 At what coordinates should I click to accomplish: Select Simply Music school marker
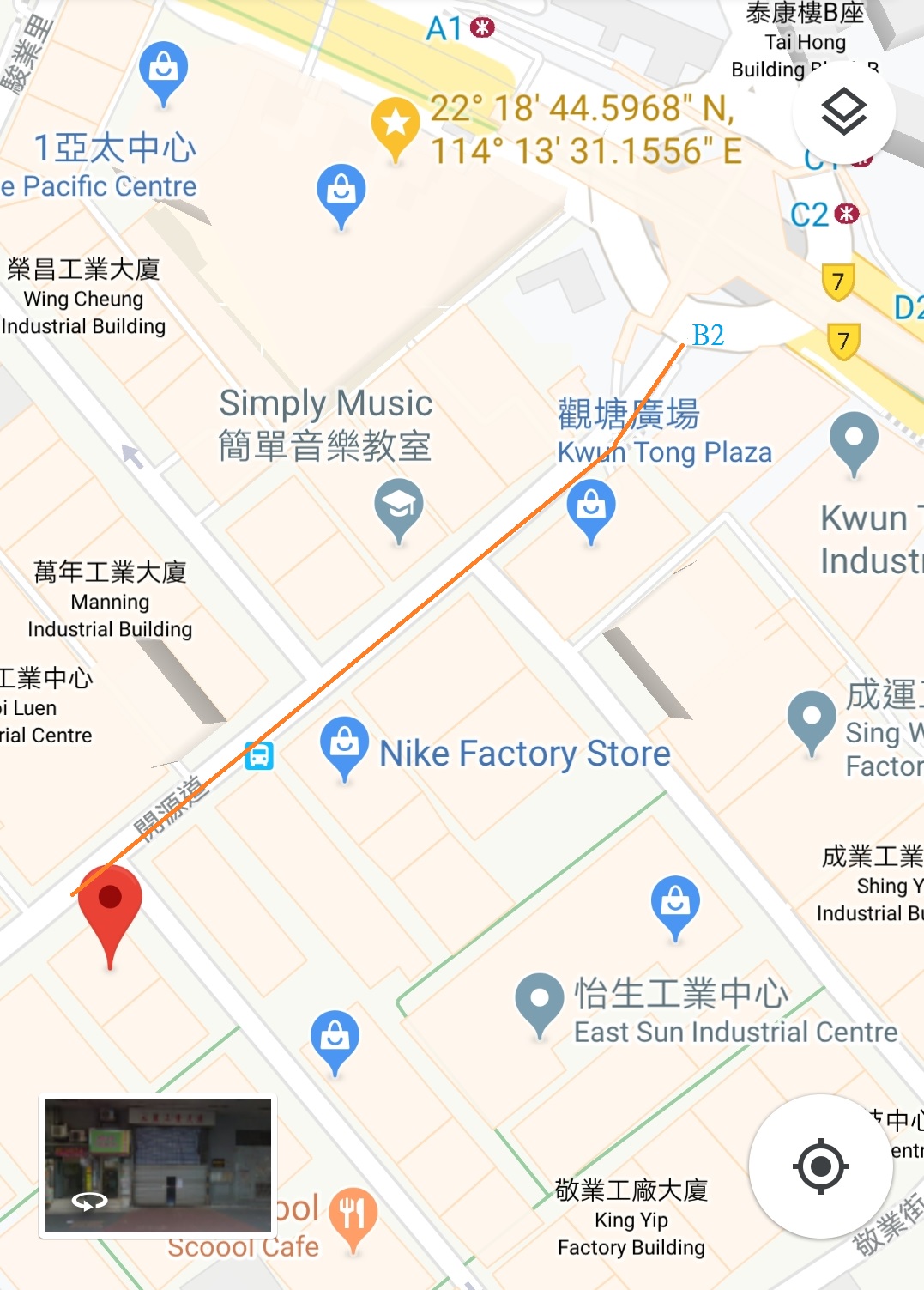tap(399, 506)
